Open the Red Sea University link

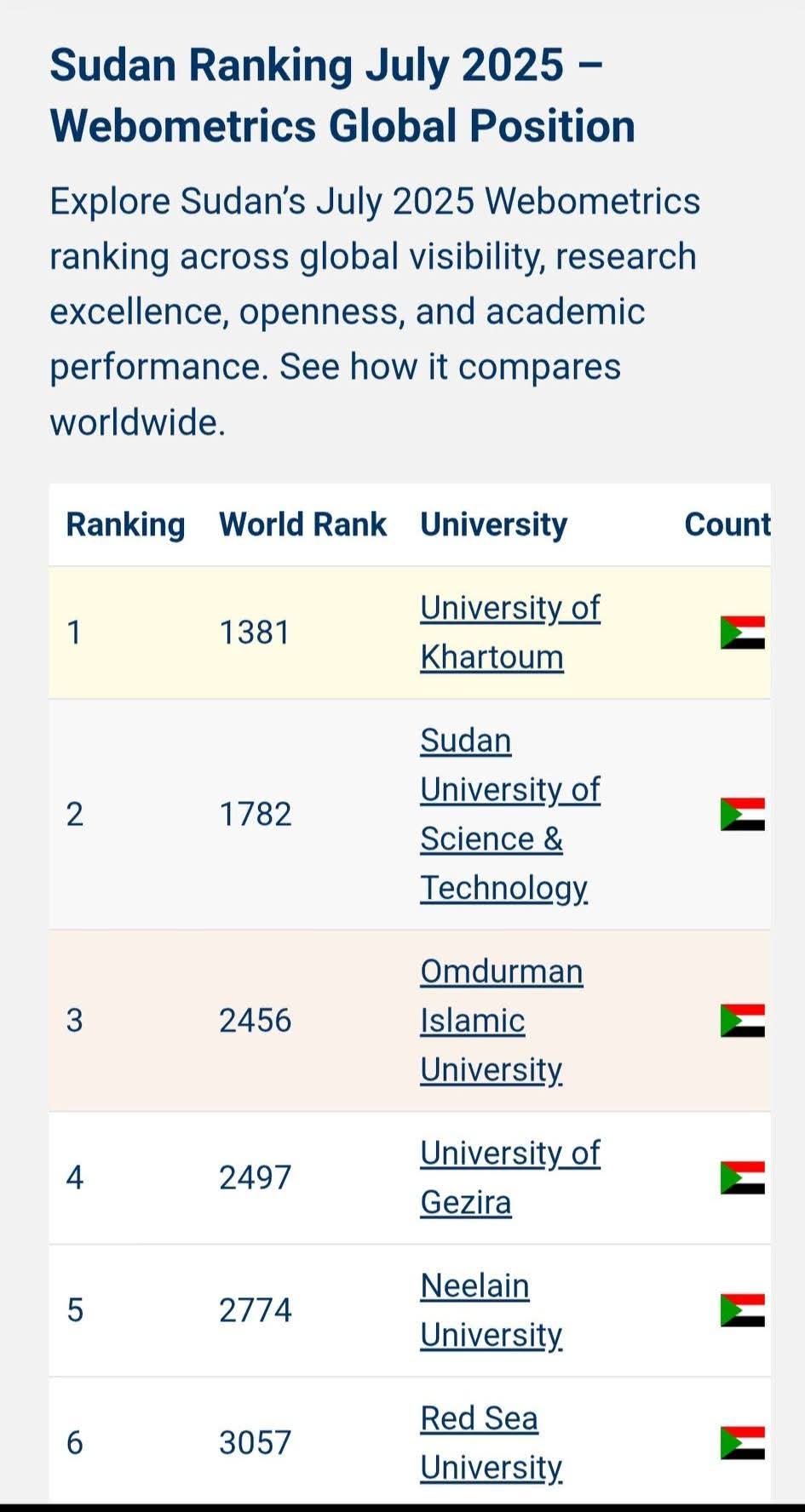[x=492, y=1443]
